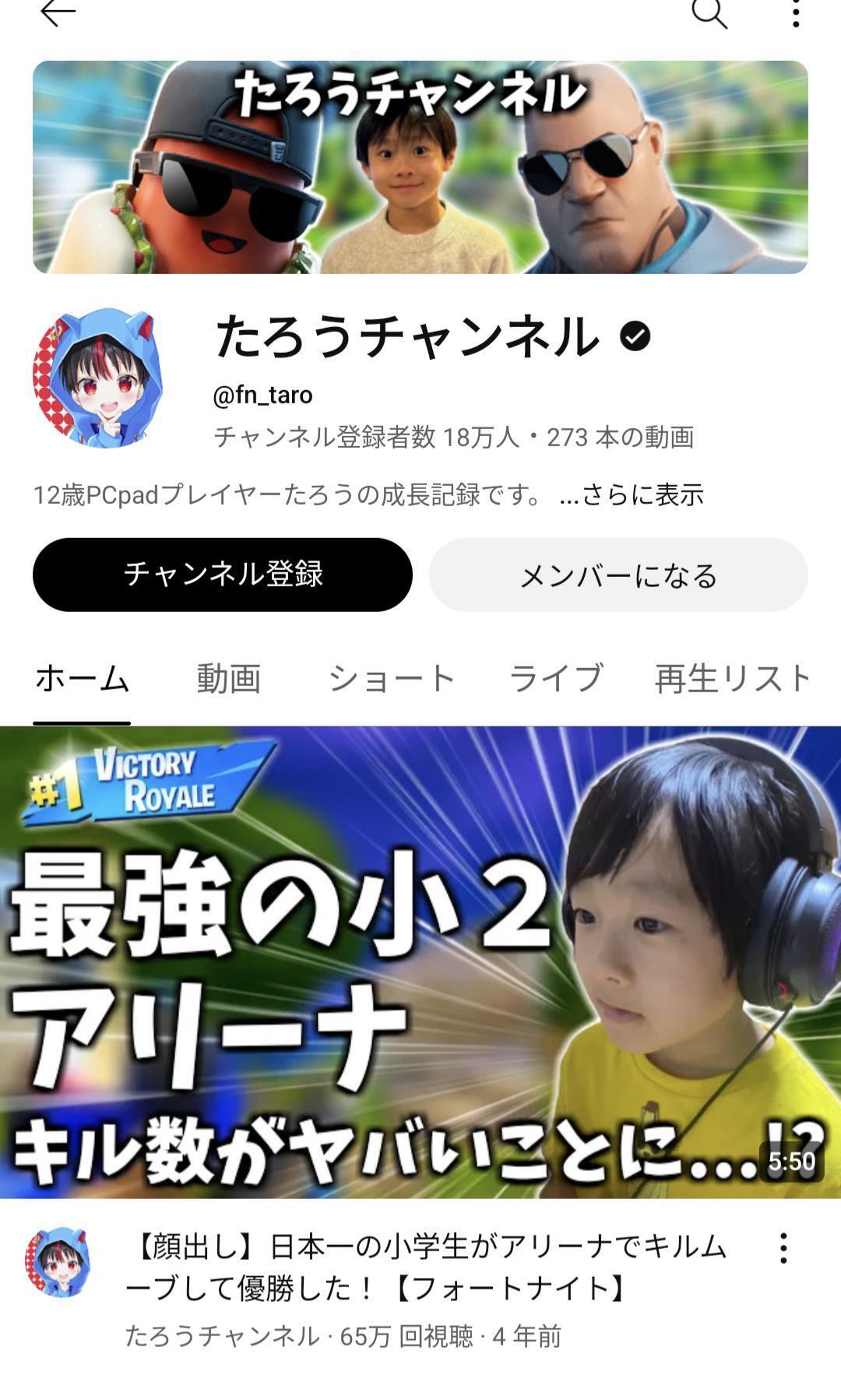Tap the channel avatar beside the video title

pyautogui.click(x=58, y=1261)
